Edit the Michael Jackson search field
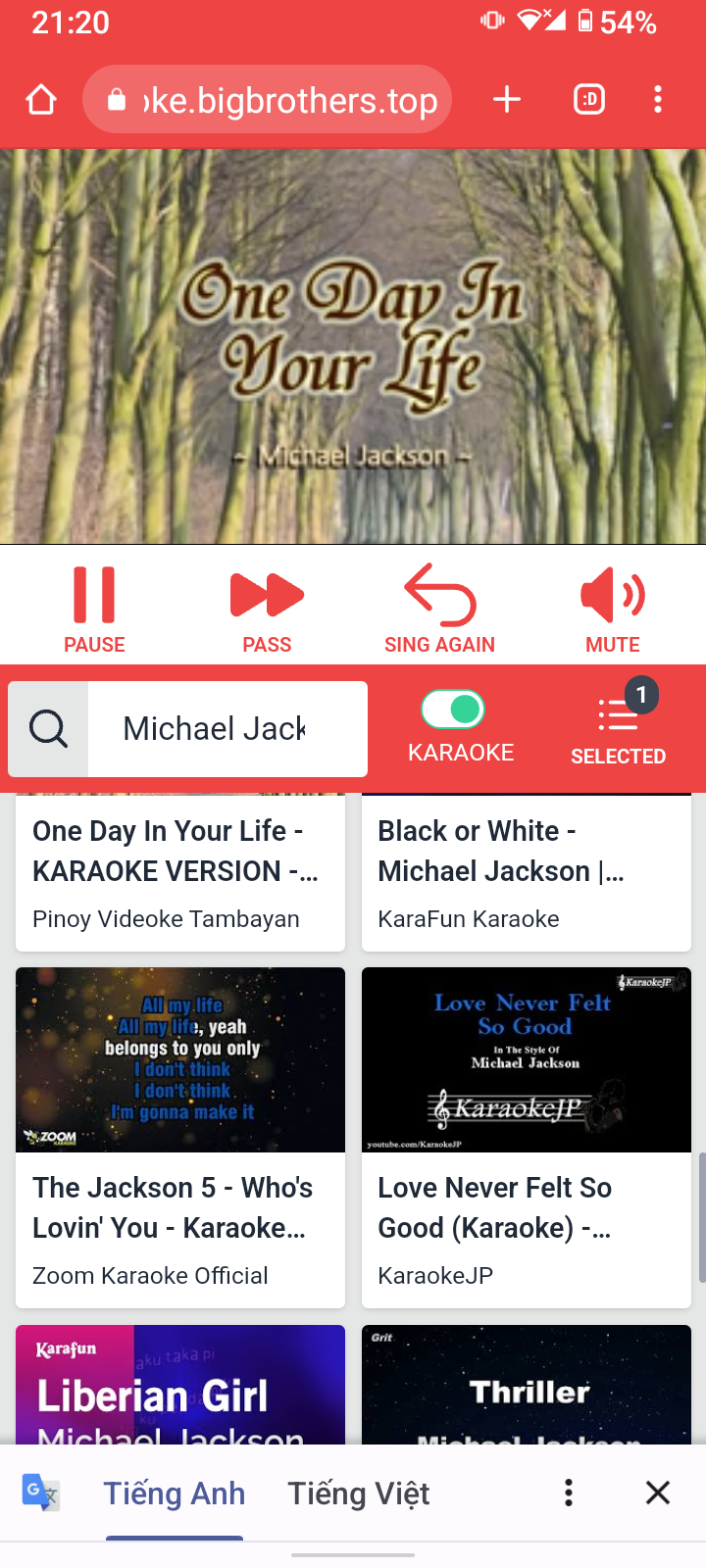706x1568 pixels. coord(226,729)
